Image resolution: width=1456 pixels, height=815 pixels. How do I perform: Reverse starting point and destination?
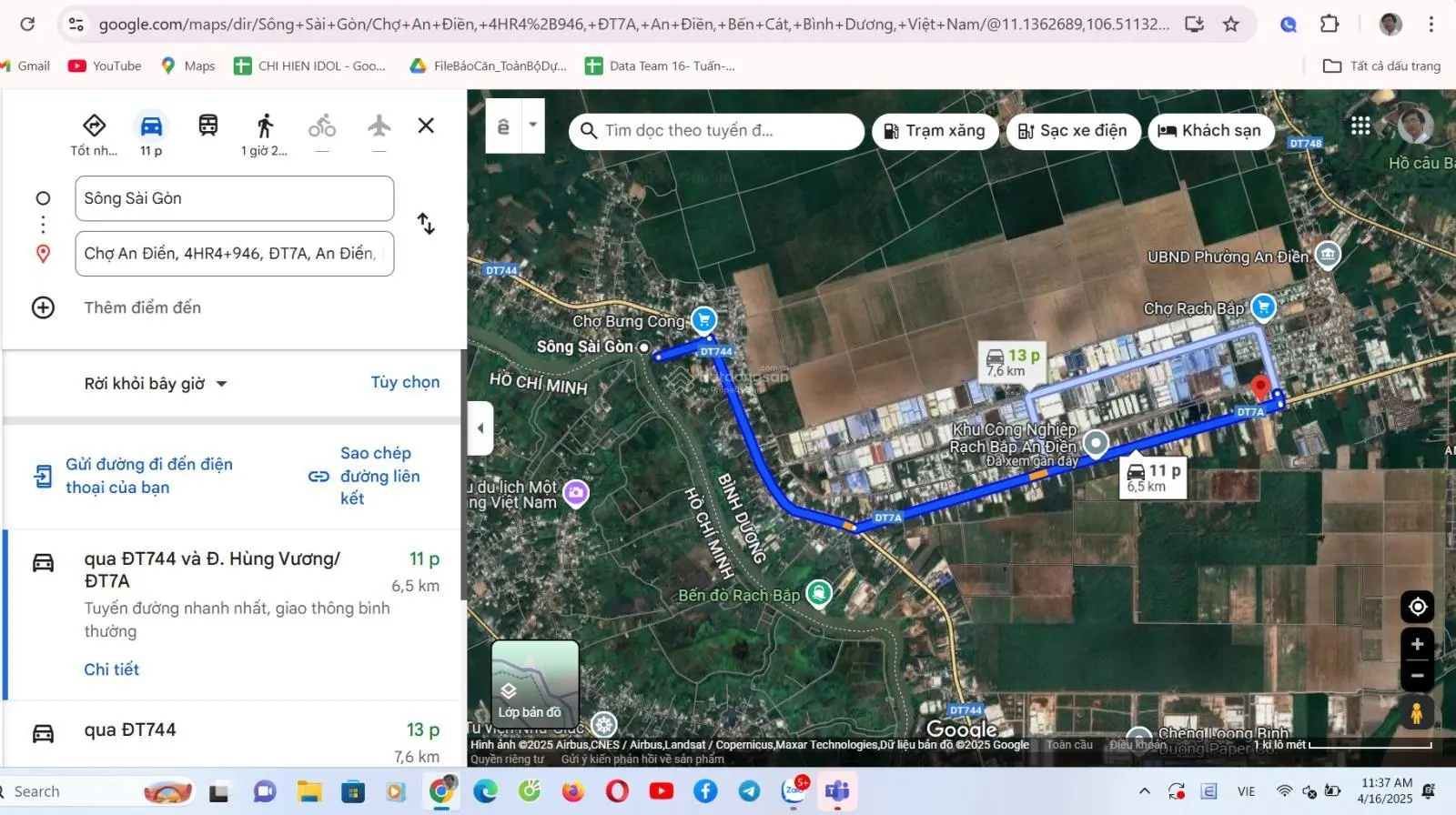(426, 223)
